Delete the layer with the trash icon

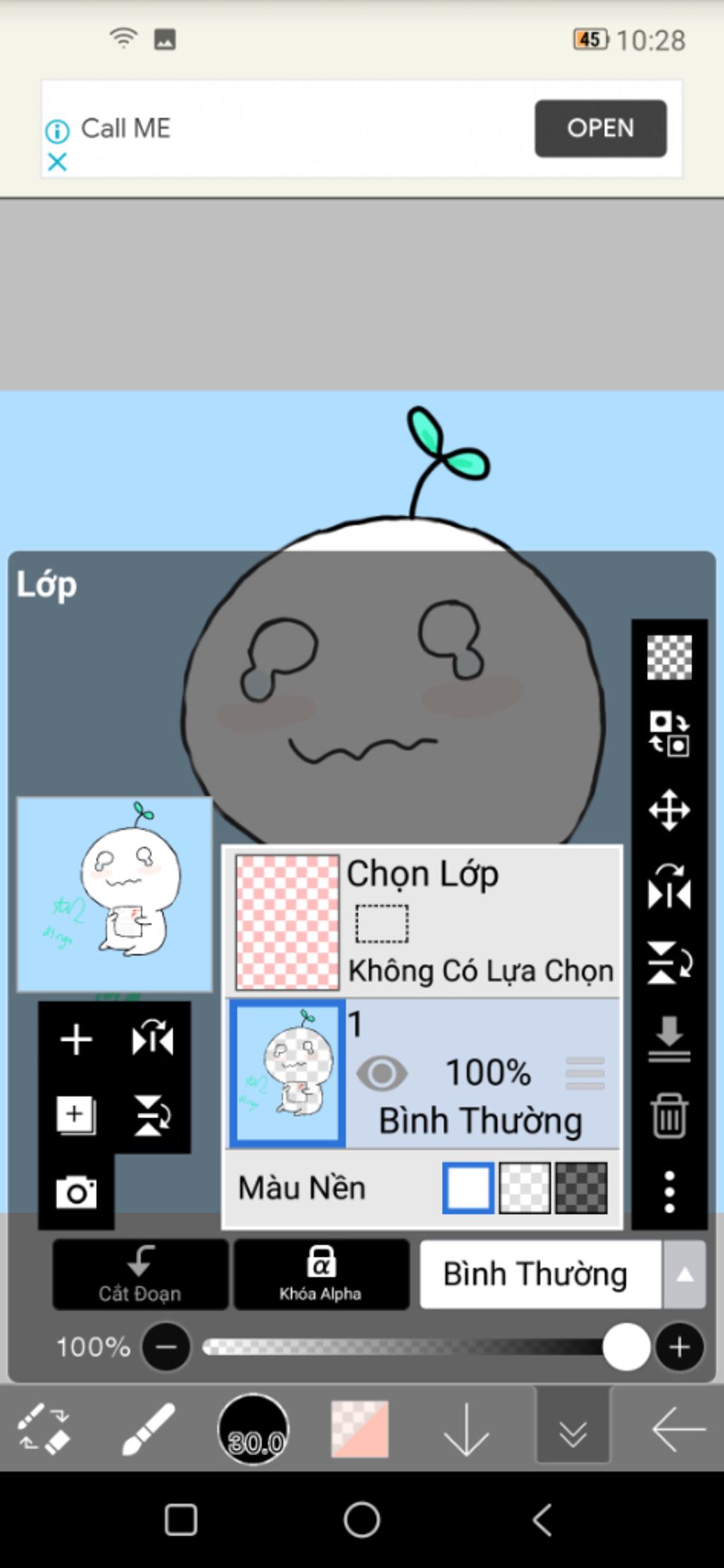[669, 1116]
